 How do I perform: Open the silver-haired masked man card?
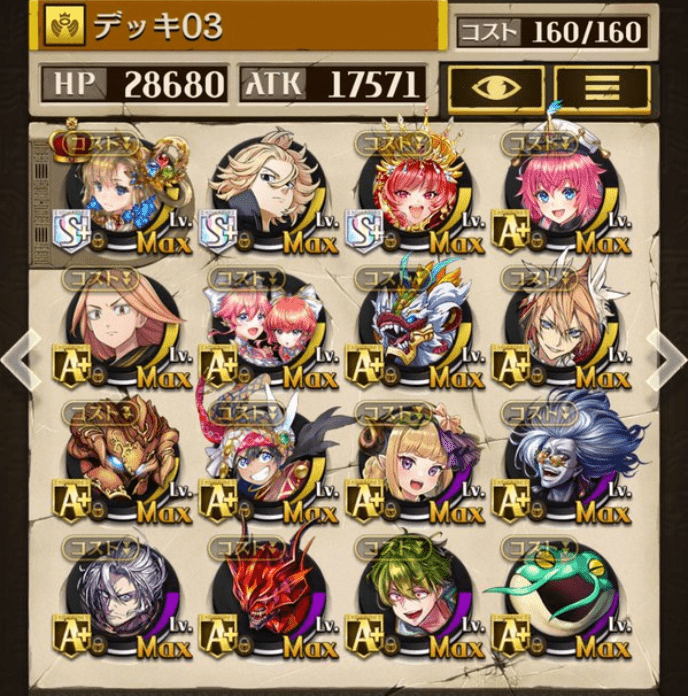120,598
